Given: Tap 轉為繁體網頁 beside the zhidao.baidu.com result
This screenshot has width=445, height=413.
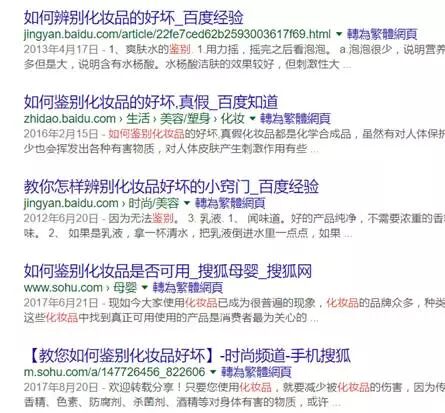Looking at the screenshot, I should point(295,118).
